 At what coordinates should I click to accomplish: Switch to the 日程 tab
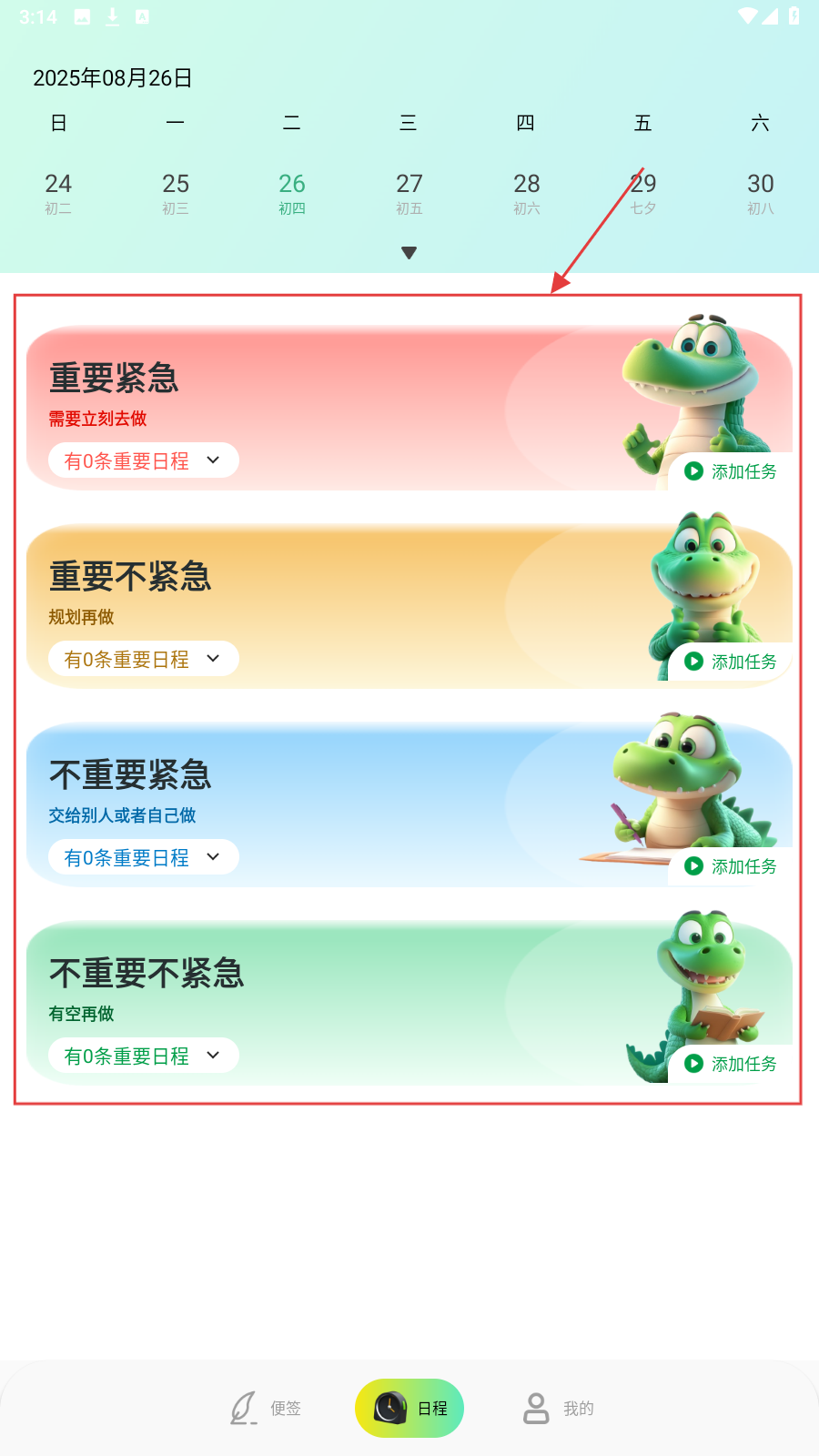[409, 1409]
